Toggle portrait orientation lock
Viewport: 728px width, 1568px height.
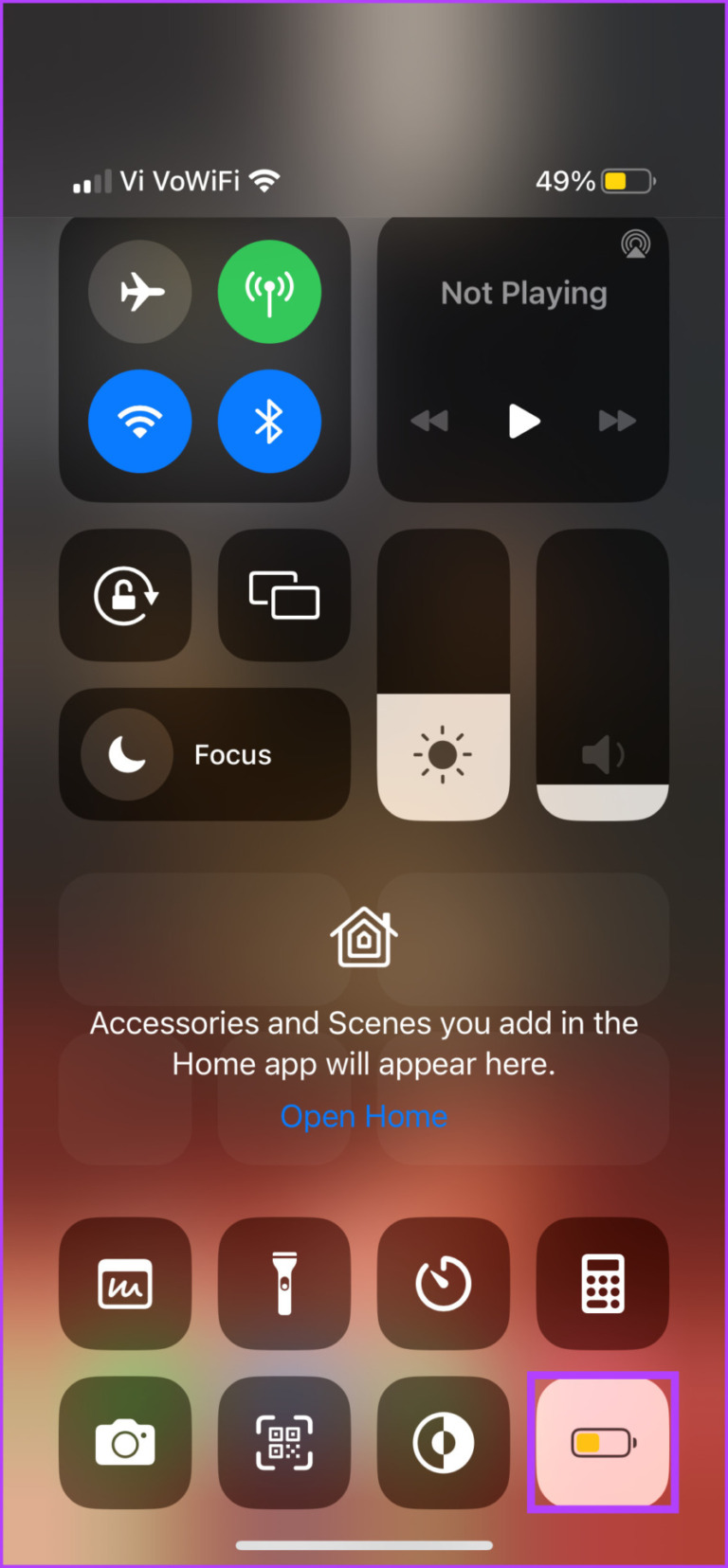click(125, 595)
